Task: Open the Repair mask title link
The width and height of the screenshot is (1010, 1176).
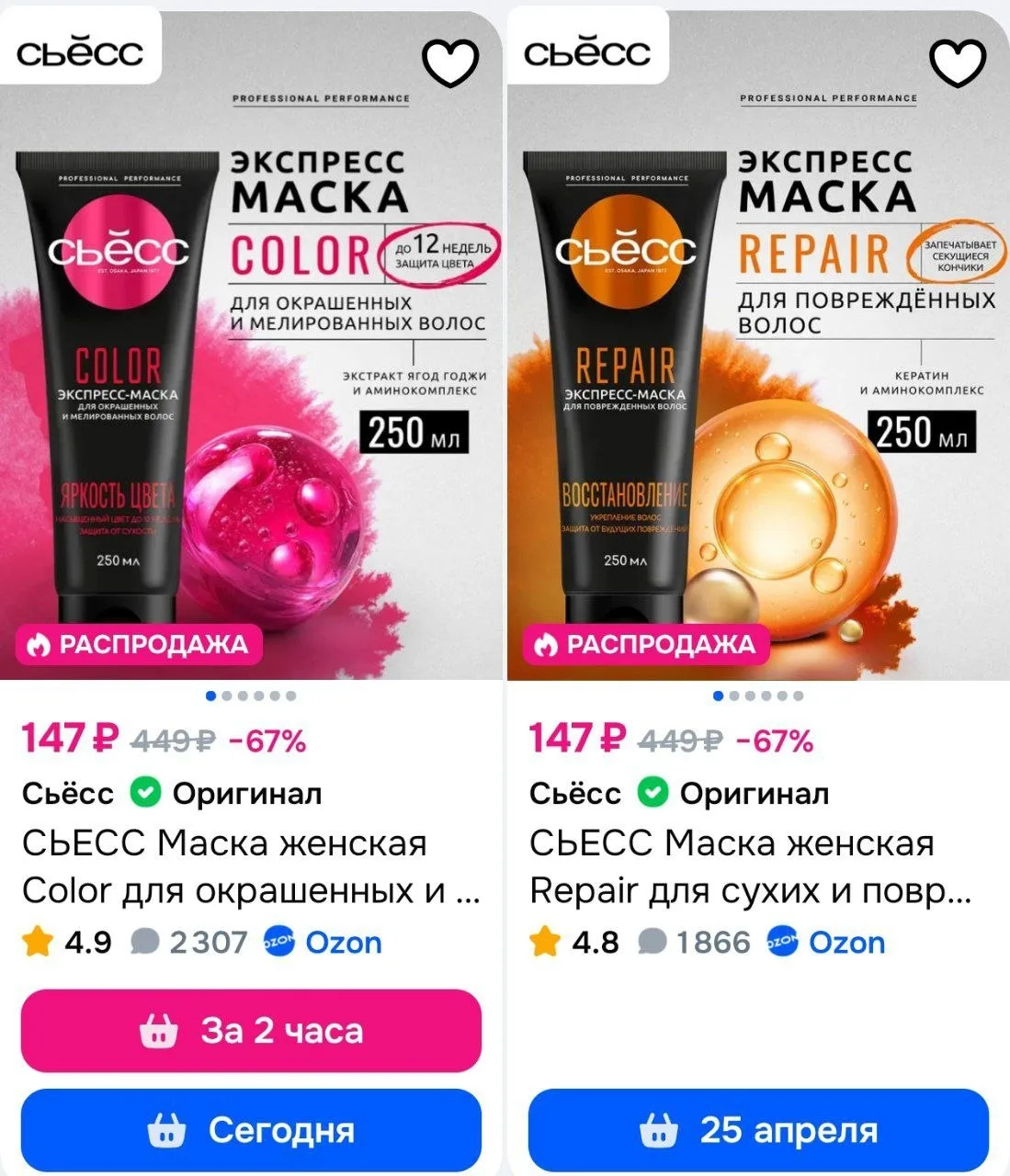Action: click(x=749, y=866)
